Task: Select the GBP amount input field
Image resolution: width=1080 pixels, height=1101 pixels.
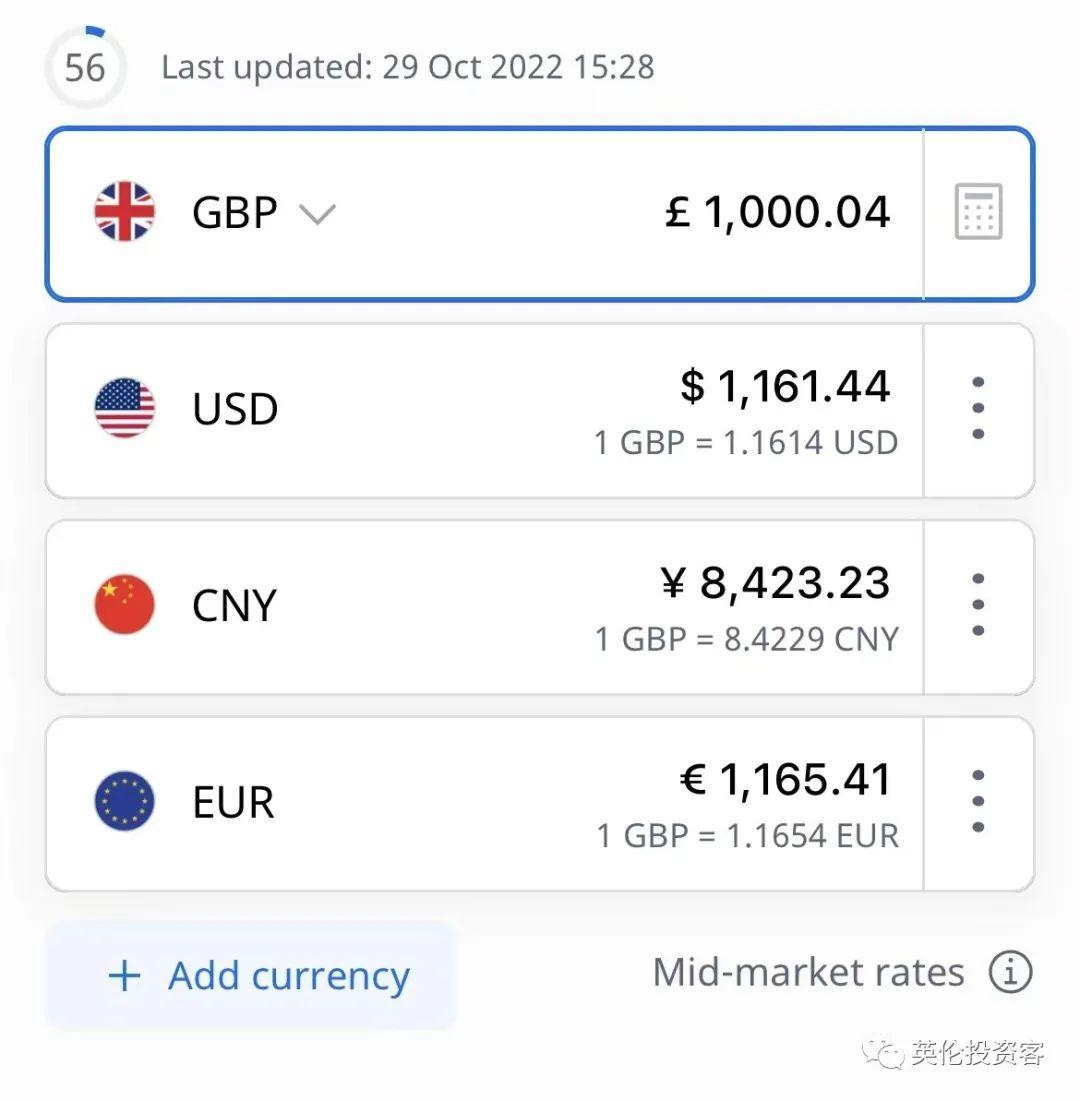Action: tap(775, 210)
